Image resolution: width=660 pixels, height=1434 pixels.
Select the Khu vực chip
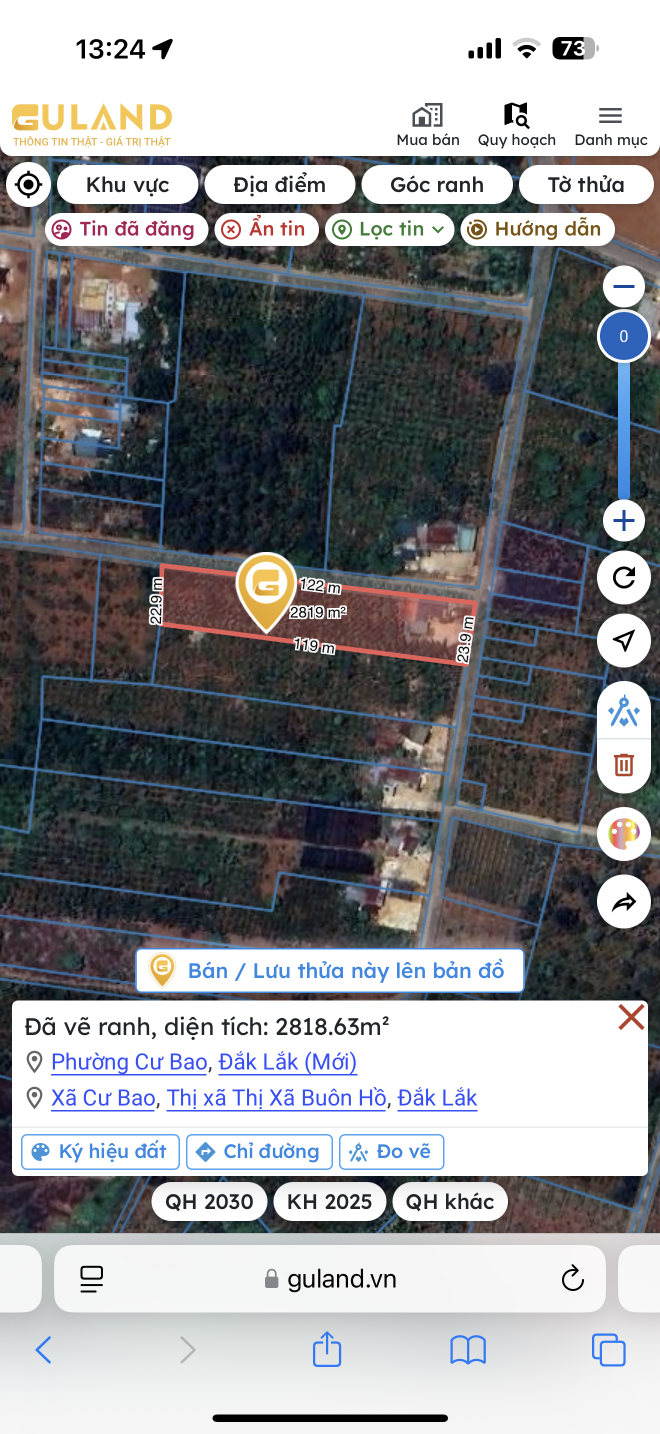click(127, 185)
